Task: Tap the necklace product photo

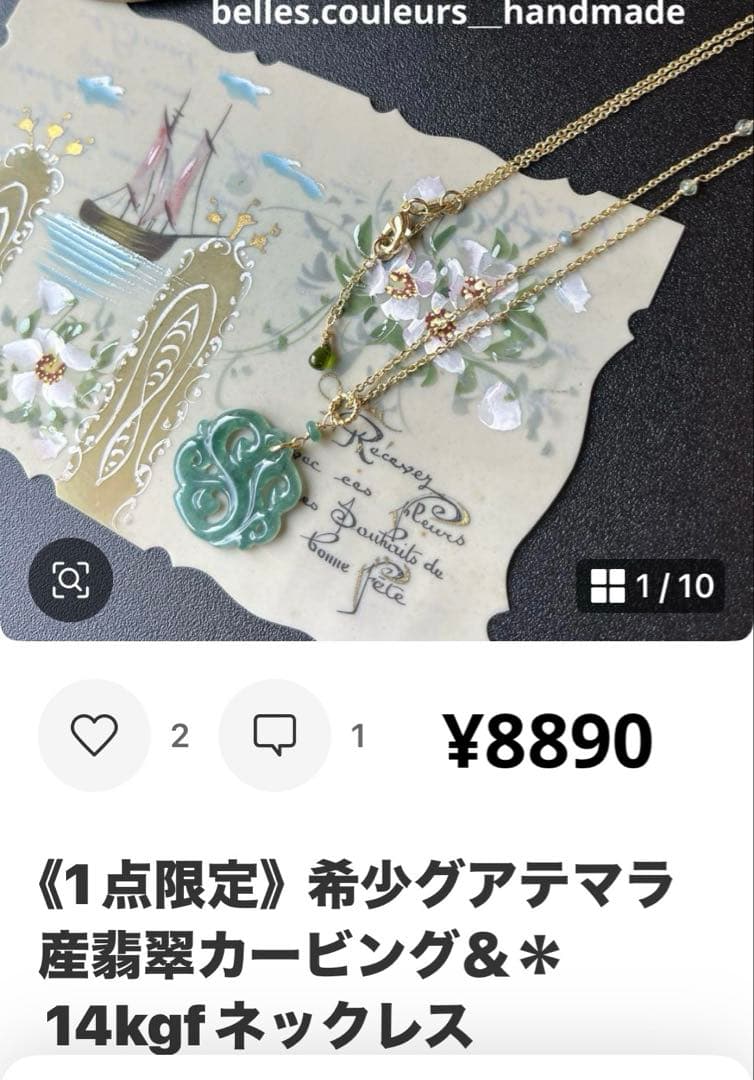Action: pyautogui.click(x=377, y=320)
